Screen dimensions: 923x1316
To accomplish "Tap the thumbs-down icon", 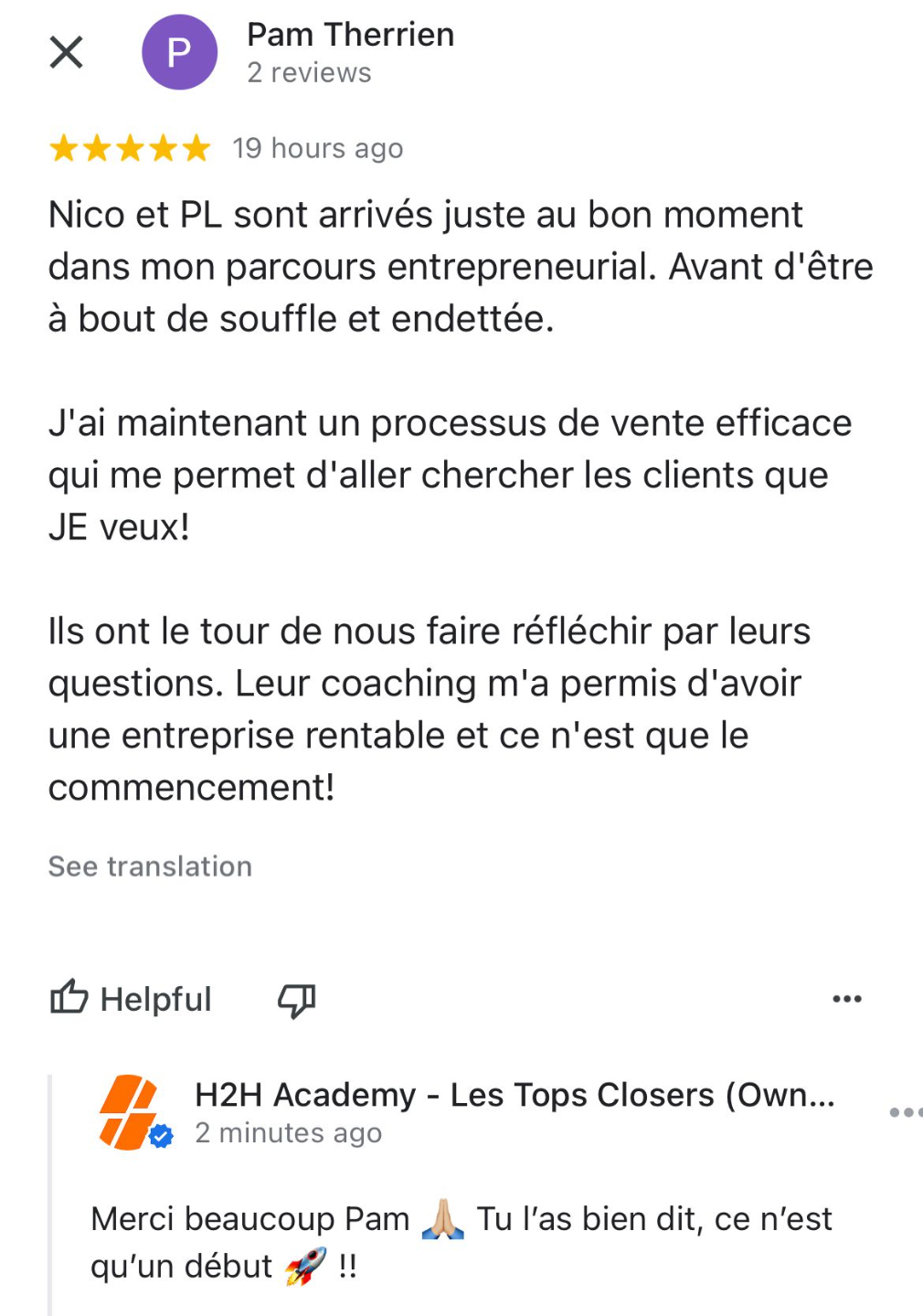I will click(297, 1000).
